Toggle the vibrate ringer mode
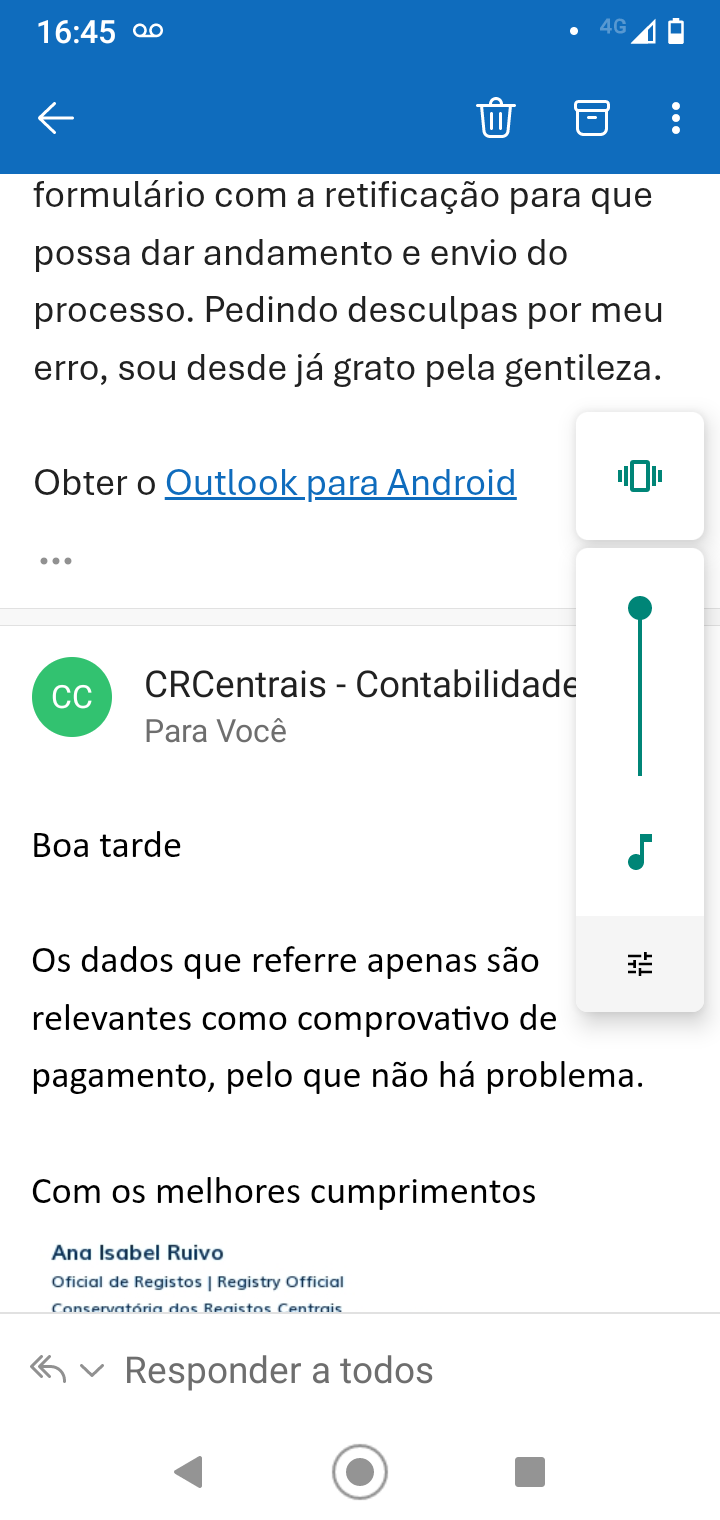 [640, 476]
